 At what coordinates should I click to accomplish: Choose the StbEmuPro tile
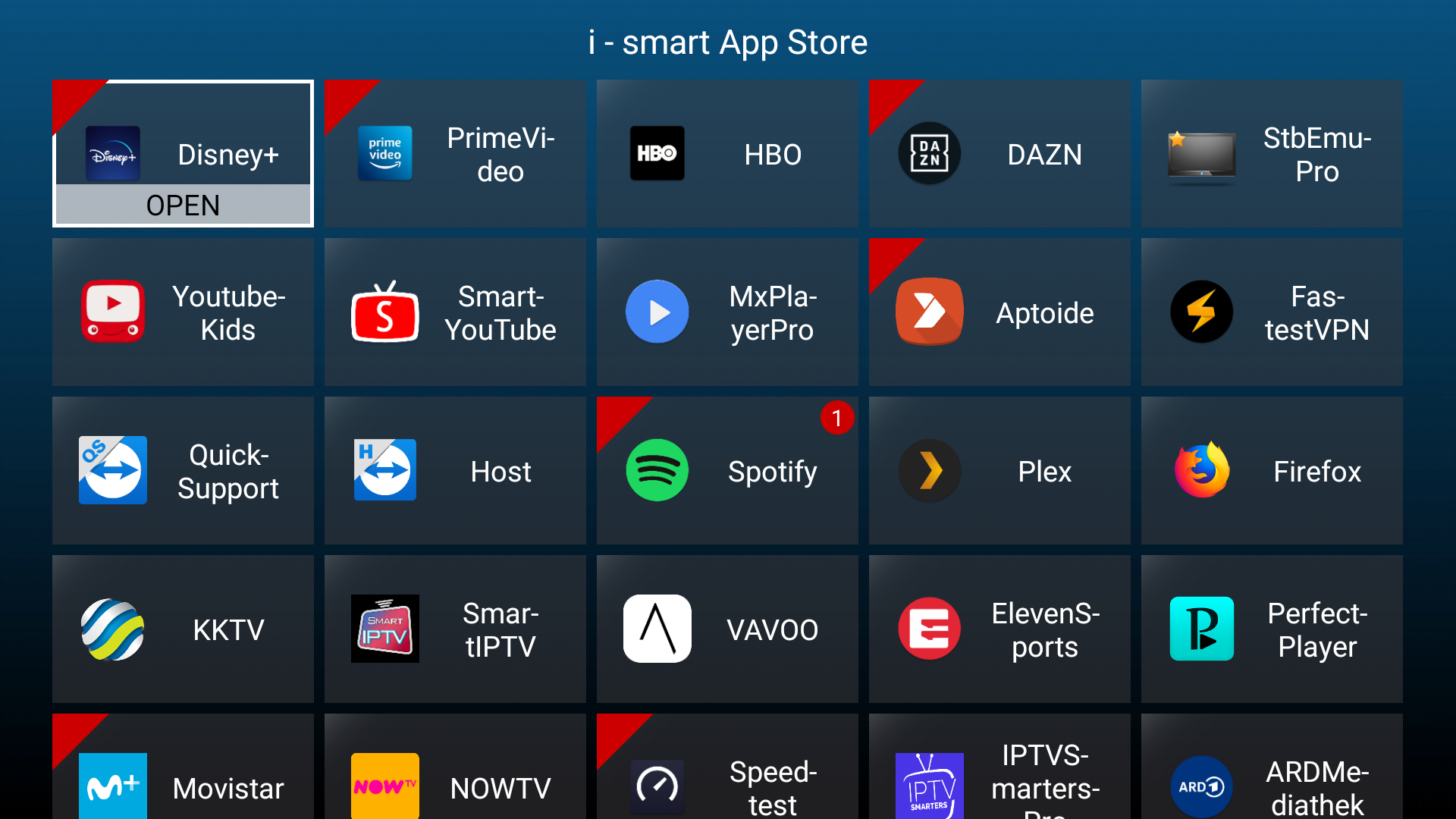click(1272, 154)
